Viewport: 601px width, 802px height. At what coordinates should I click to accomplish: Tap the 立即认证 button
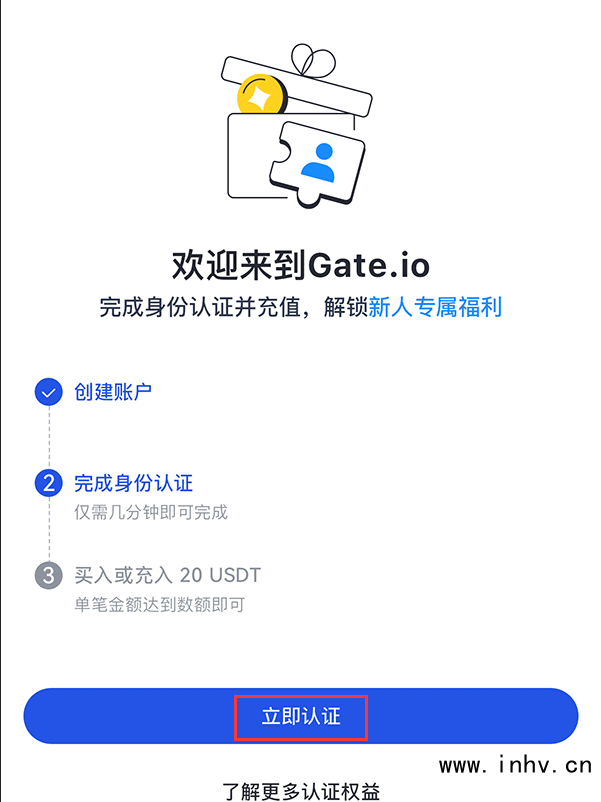pyautogui.click(x=301, y=716)
